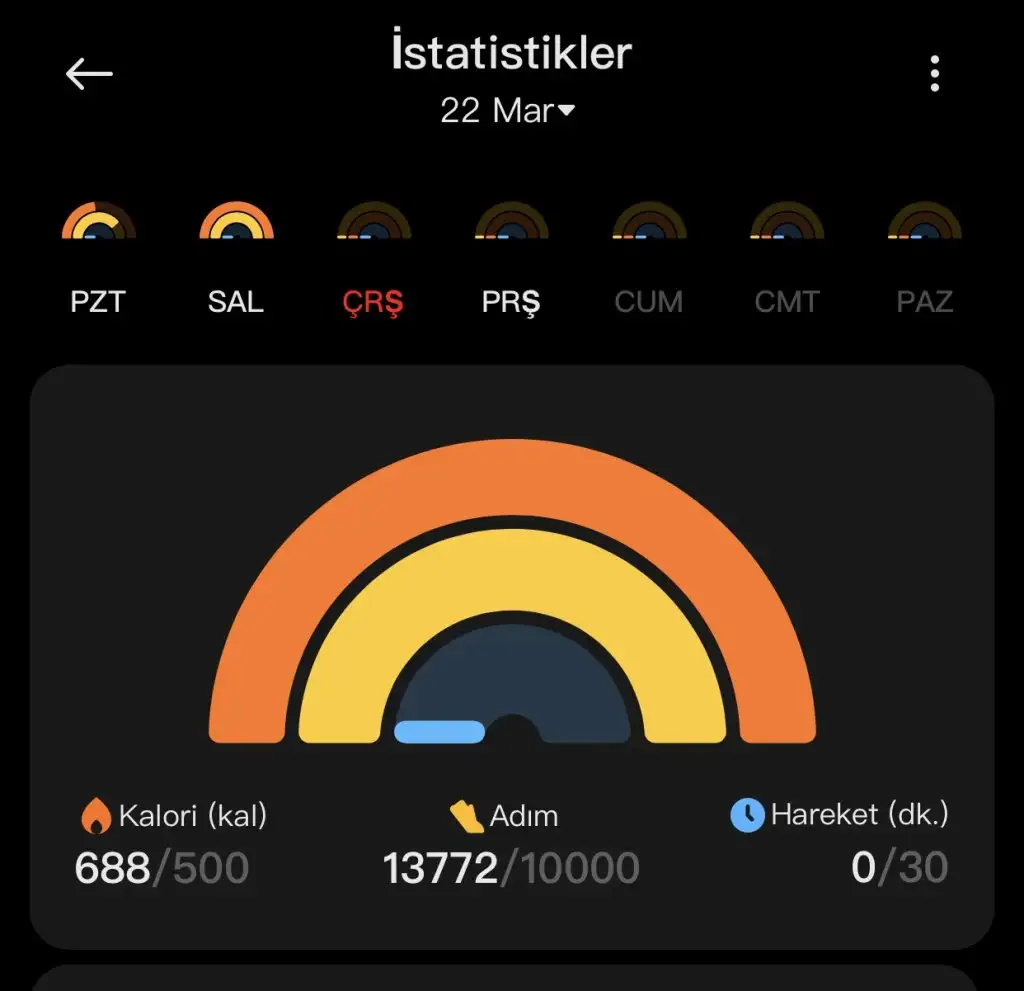Switch to the SAL day
This screenshot has width=1024, height=991.
236,260
